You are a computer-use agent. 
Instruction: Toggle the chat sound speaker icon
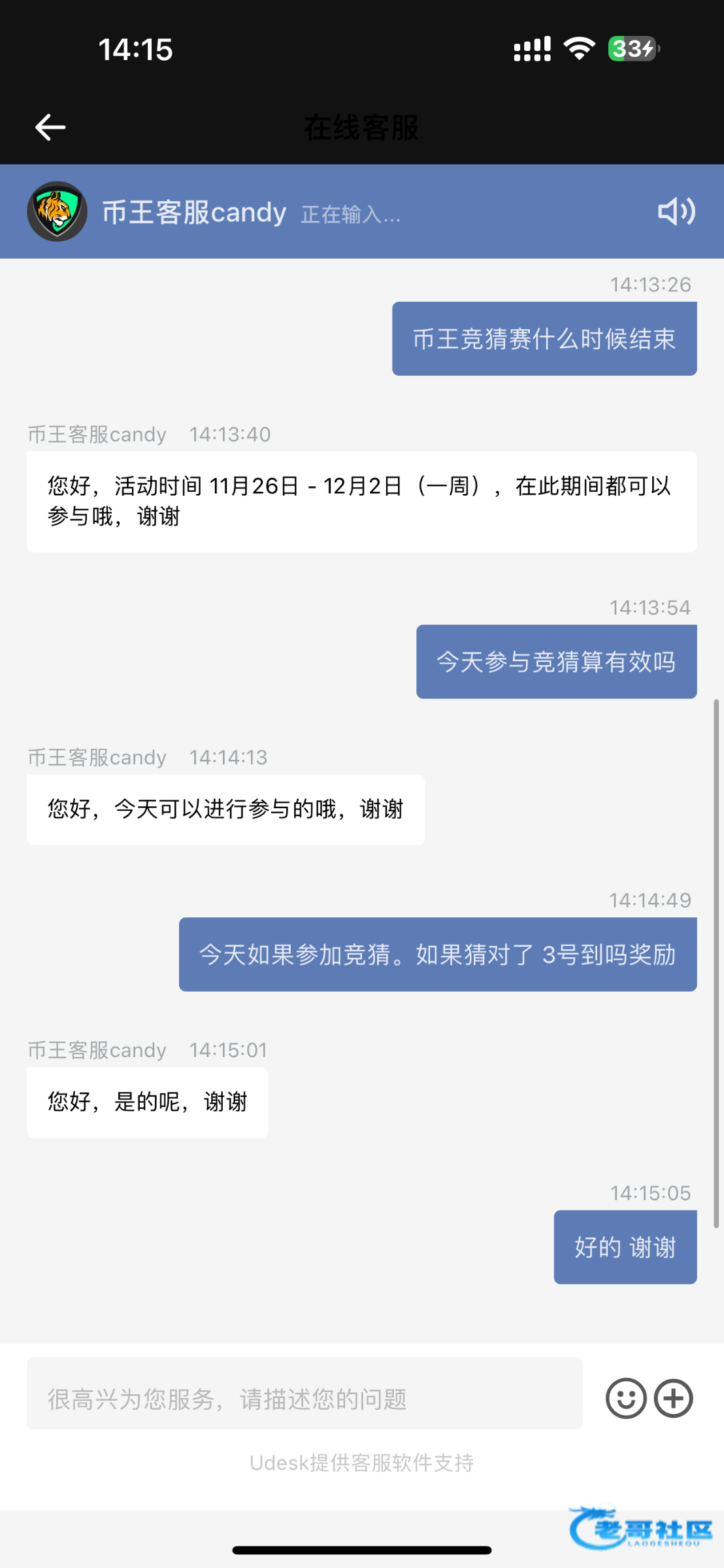(x=676, y=212)
